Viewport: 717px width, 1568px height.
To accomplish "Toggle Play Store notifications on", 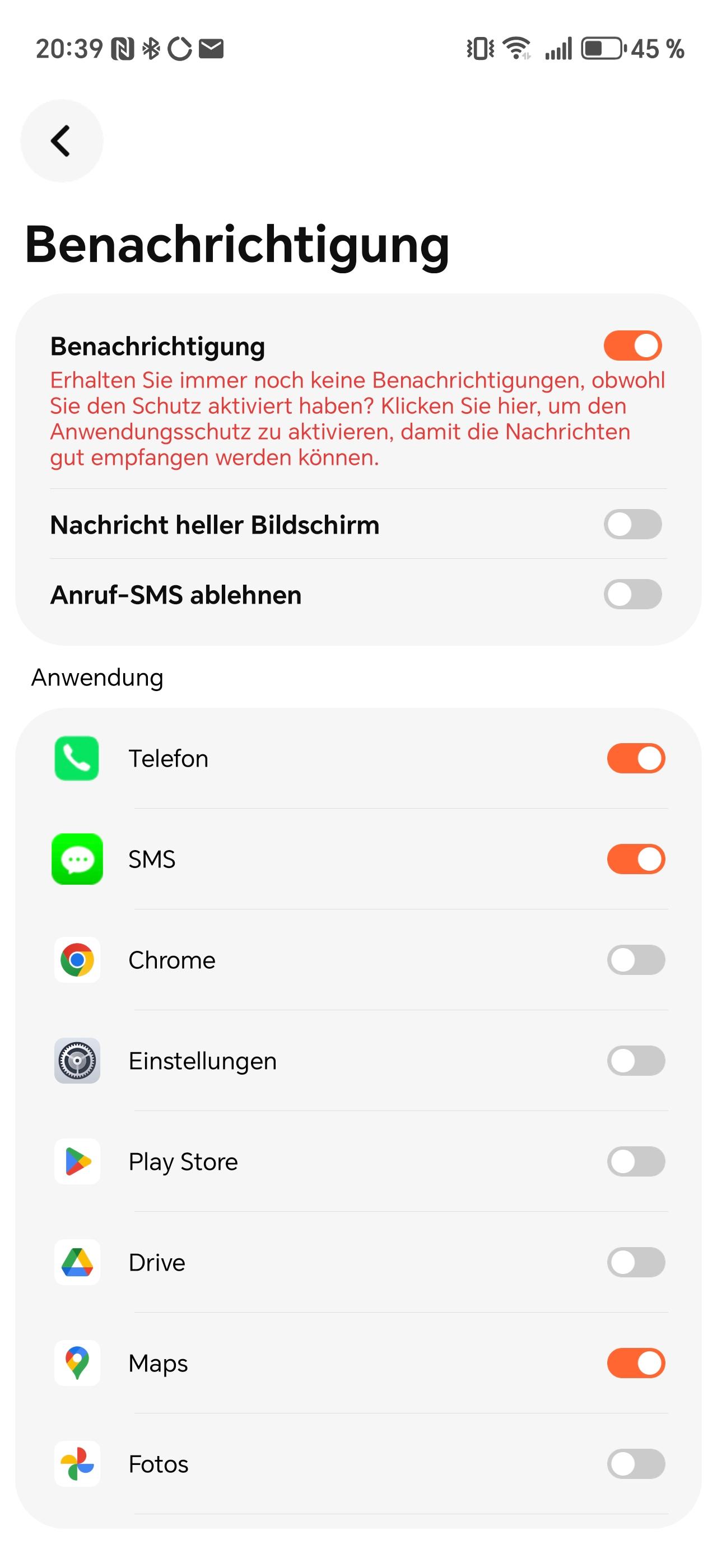I will click(635, 1161).
